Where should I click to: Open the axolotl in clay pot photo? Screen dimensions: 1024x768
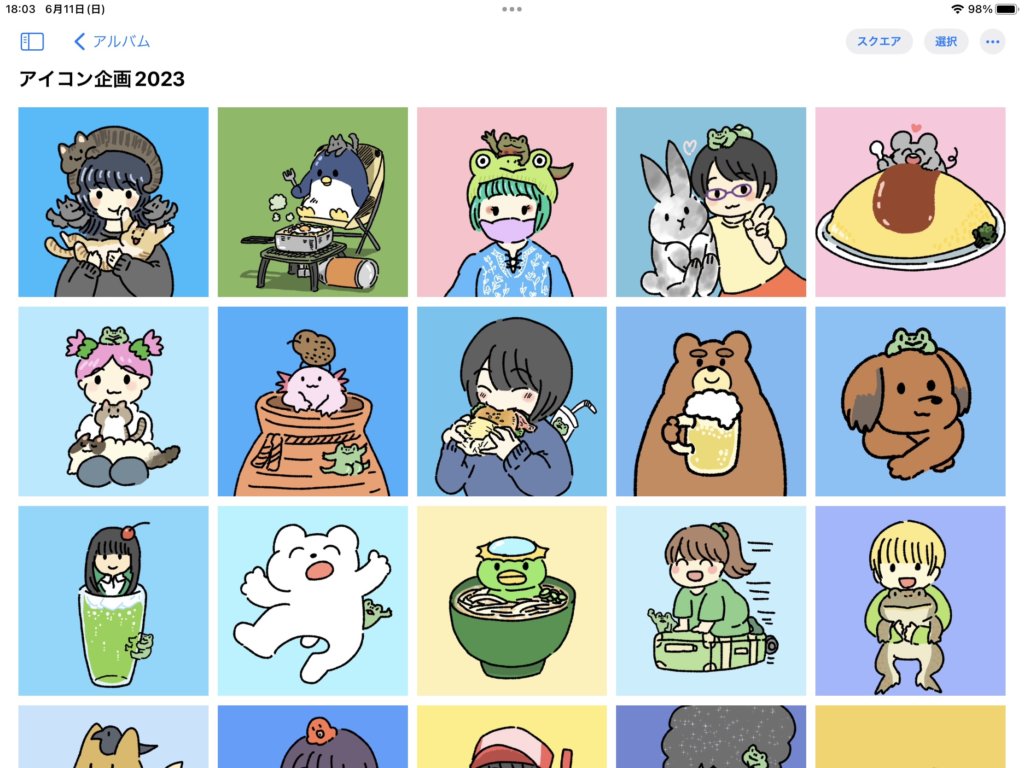[x=313, y=401]
